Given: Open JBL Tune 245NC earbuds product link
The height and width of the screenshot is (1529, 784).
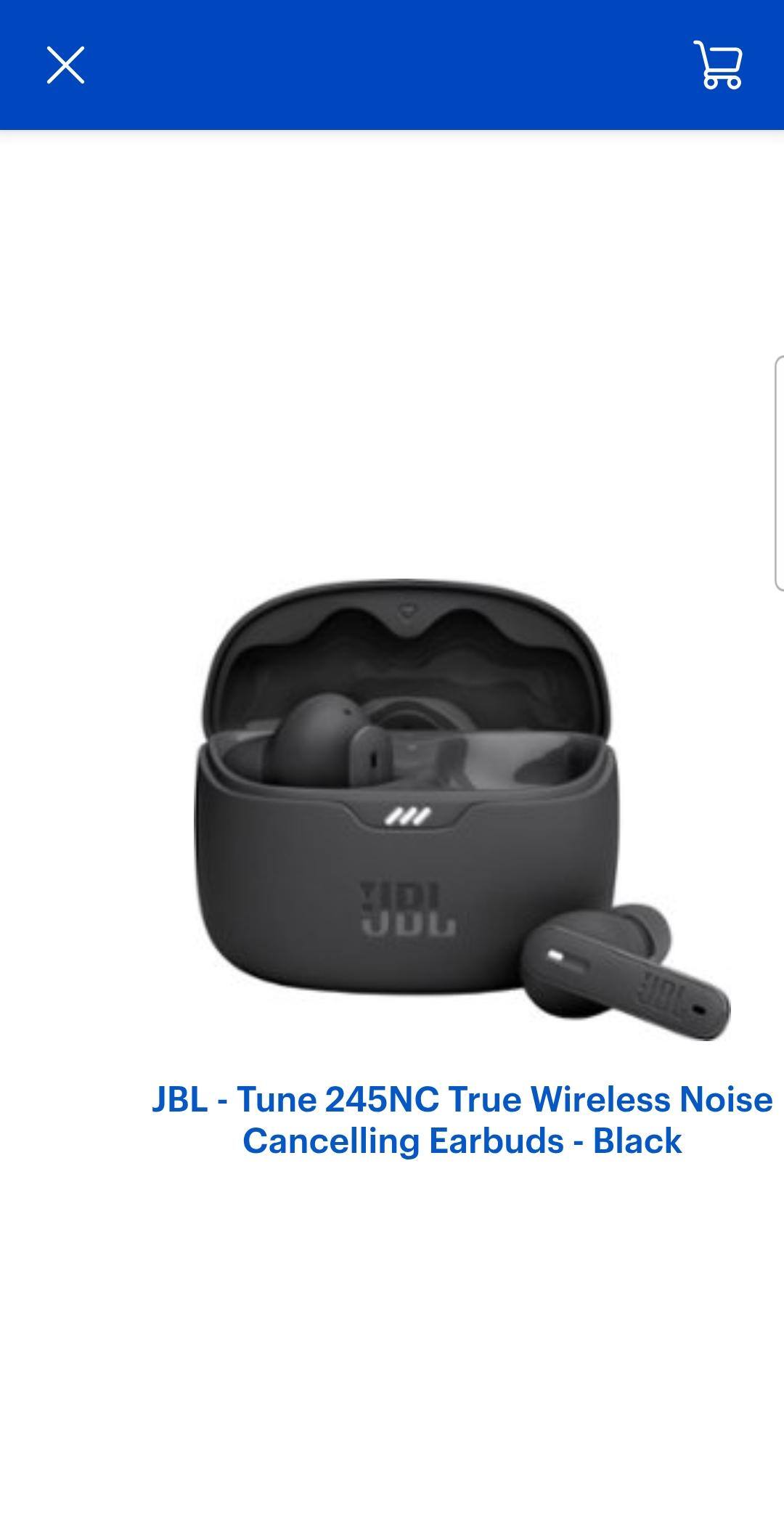Looking at the screenshot, I should click(x=462, y=1120).
